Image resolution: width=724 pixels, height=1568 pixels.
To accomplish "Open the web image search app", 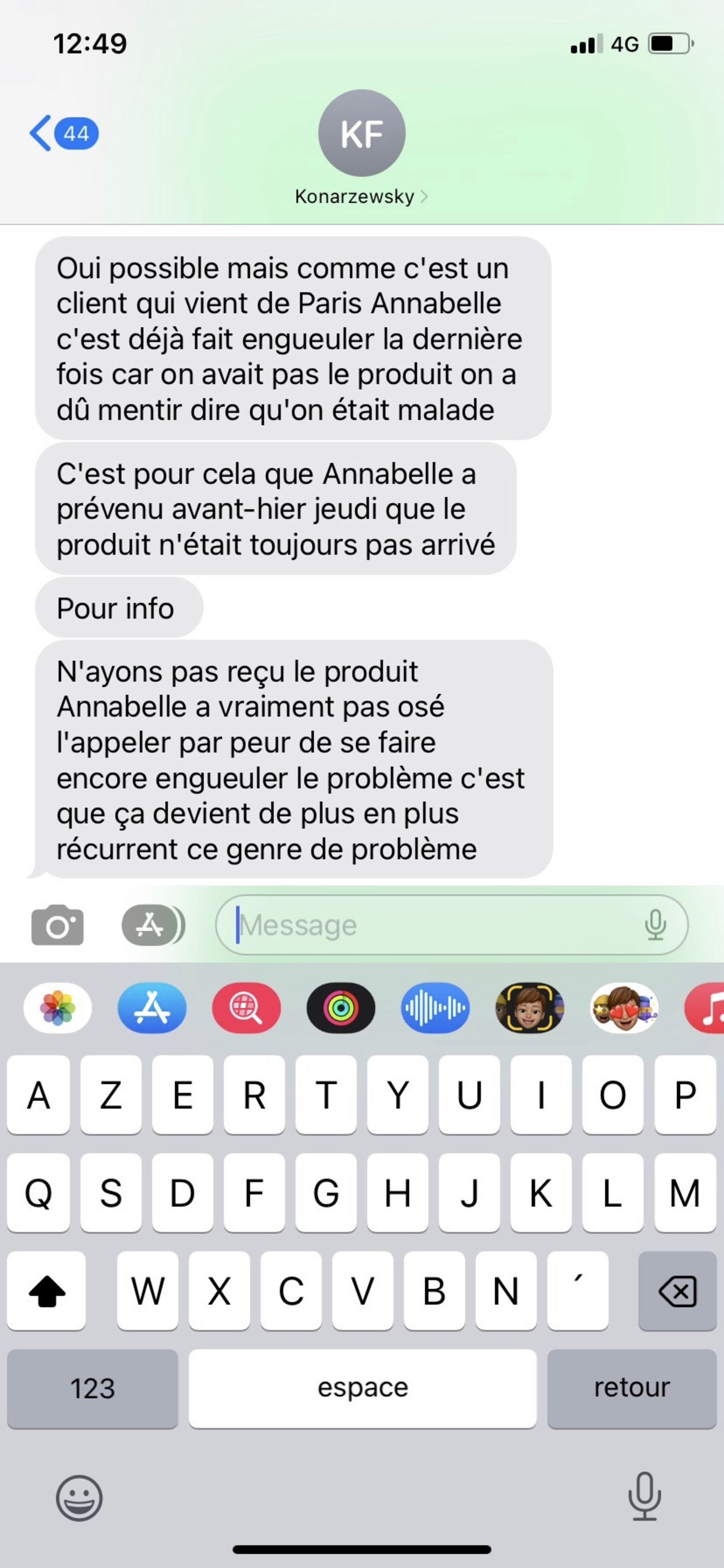I will coord(247,1008).
